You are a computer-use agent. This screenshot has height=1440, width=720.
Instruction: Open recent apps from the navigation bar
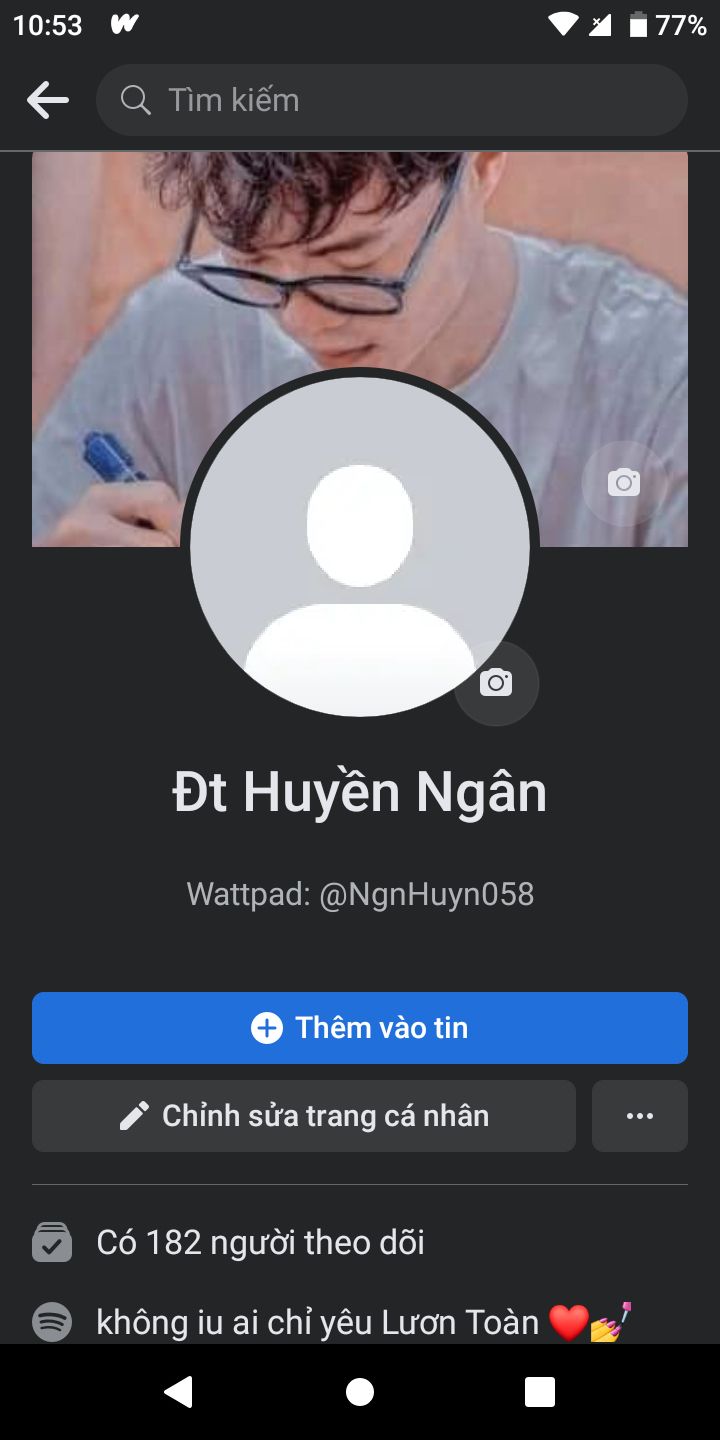[540, 1392]
